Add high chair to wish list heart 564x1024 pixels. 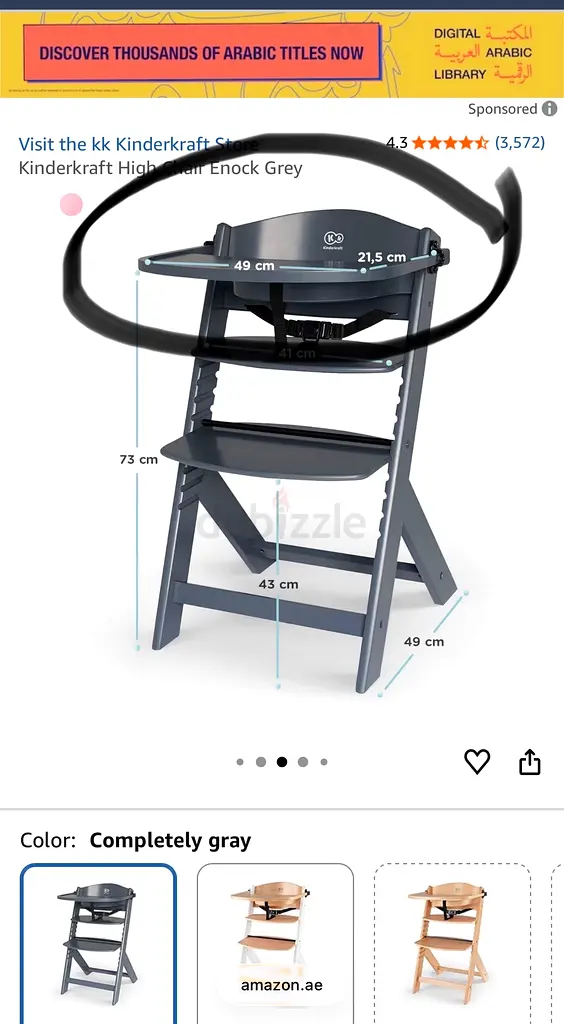click(x=477, y=761)
